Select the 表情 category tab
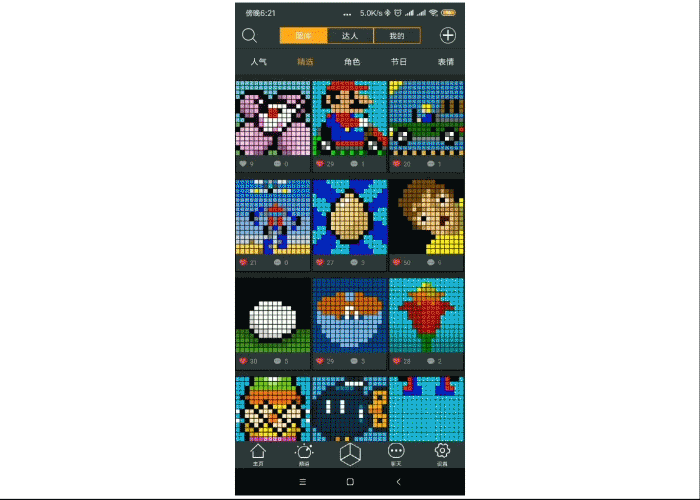 (x=446, y=62)
